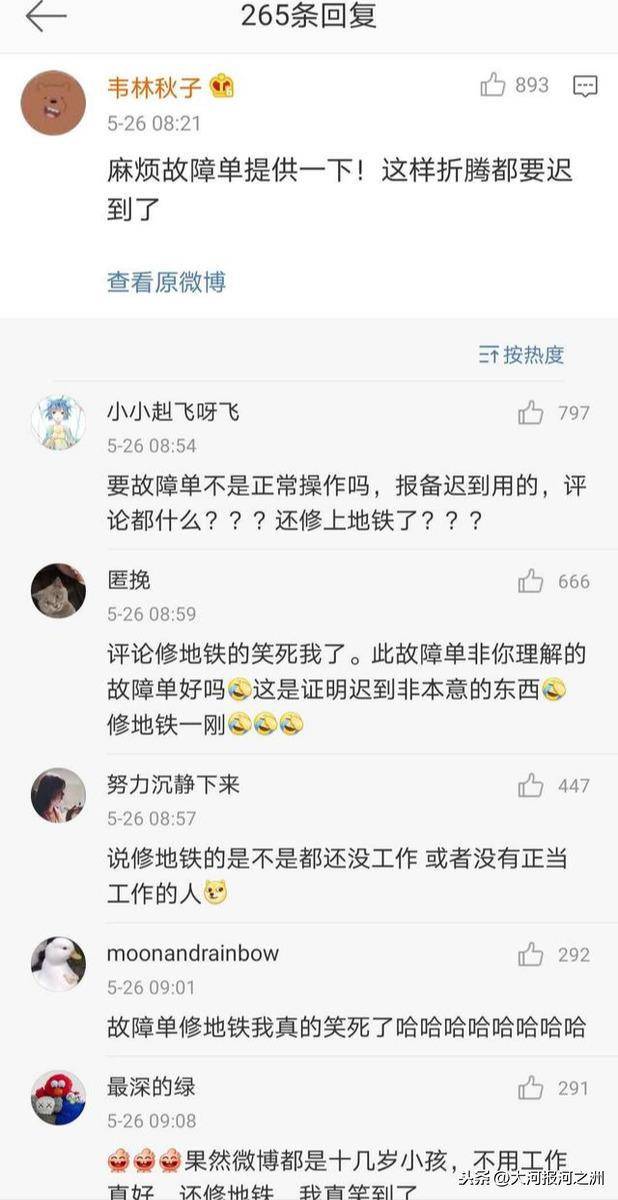618x1200 pixels.
Task: Open the reply icon on 韦林秋子's comment
Action: 585,87
